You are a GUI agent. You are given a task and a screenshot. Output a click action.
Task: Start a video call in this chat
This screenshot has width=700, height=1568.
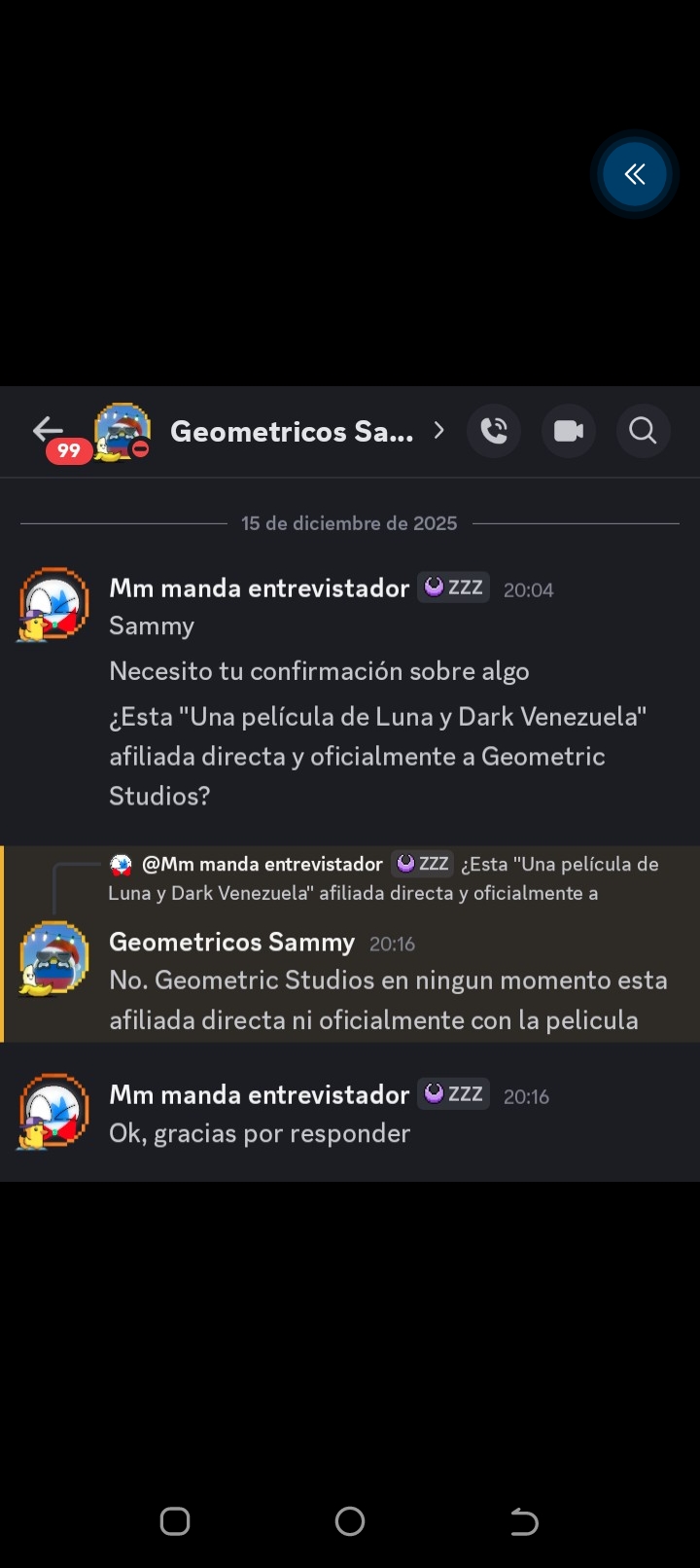click(569, 431)
